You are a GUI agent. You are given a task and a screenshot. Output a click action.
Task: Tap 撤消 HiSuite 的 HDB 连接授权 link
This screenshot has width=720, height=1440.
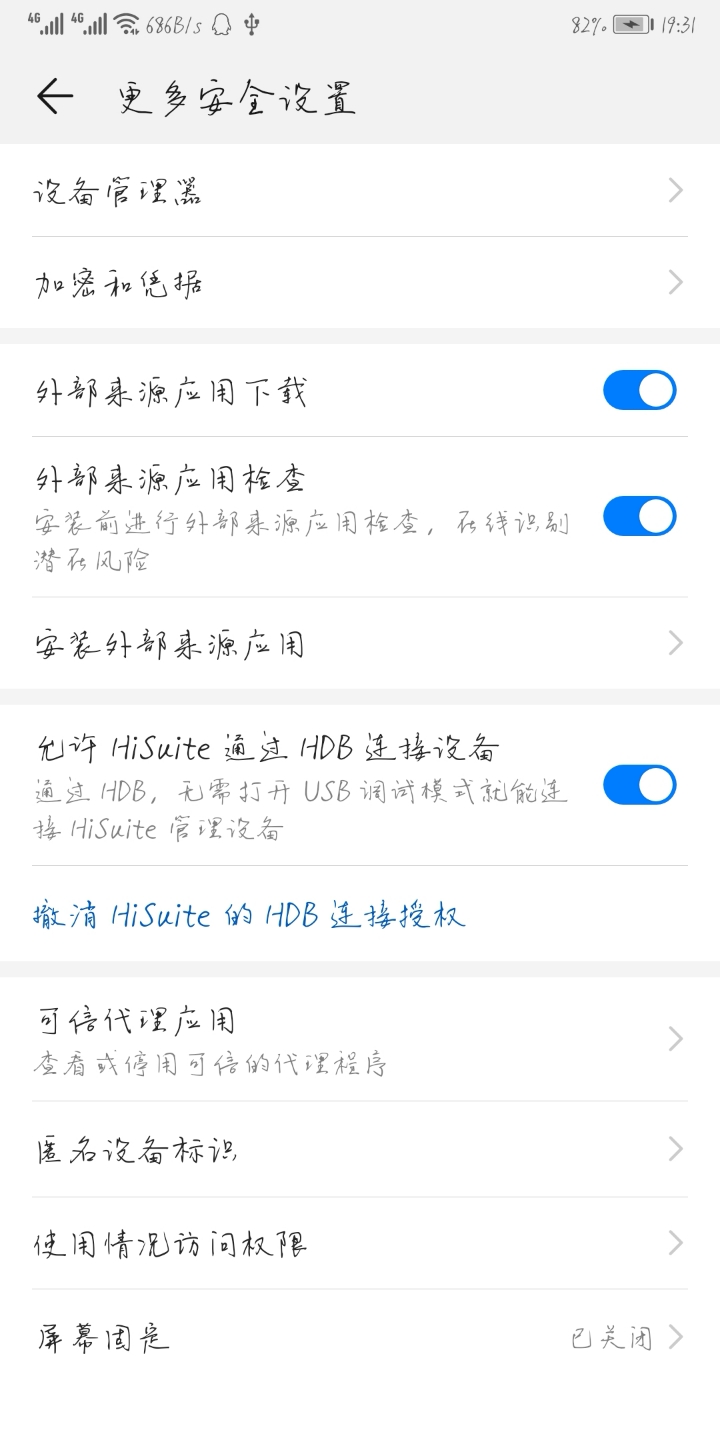[247, 915]
